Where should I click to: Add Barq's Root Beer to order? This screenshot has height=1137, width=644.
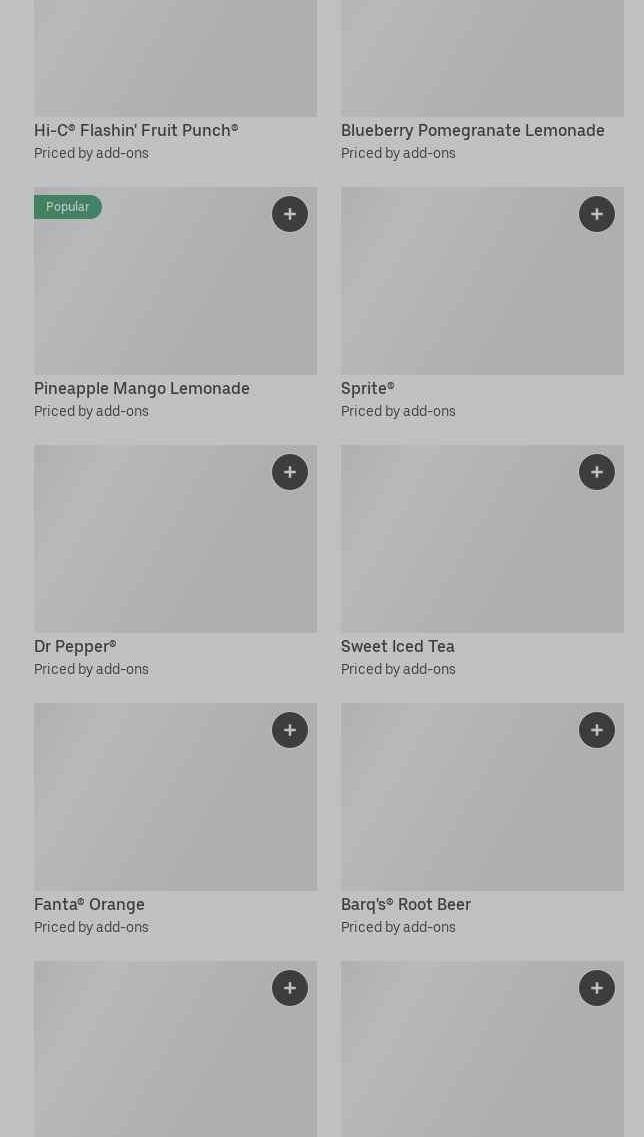point(597,730)
